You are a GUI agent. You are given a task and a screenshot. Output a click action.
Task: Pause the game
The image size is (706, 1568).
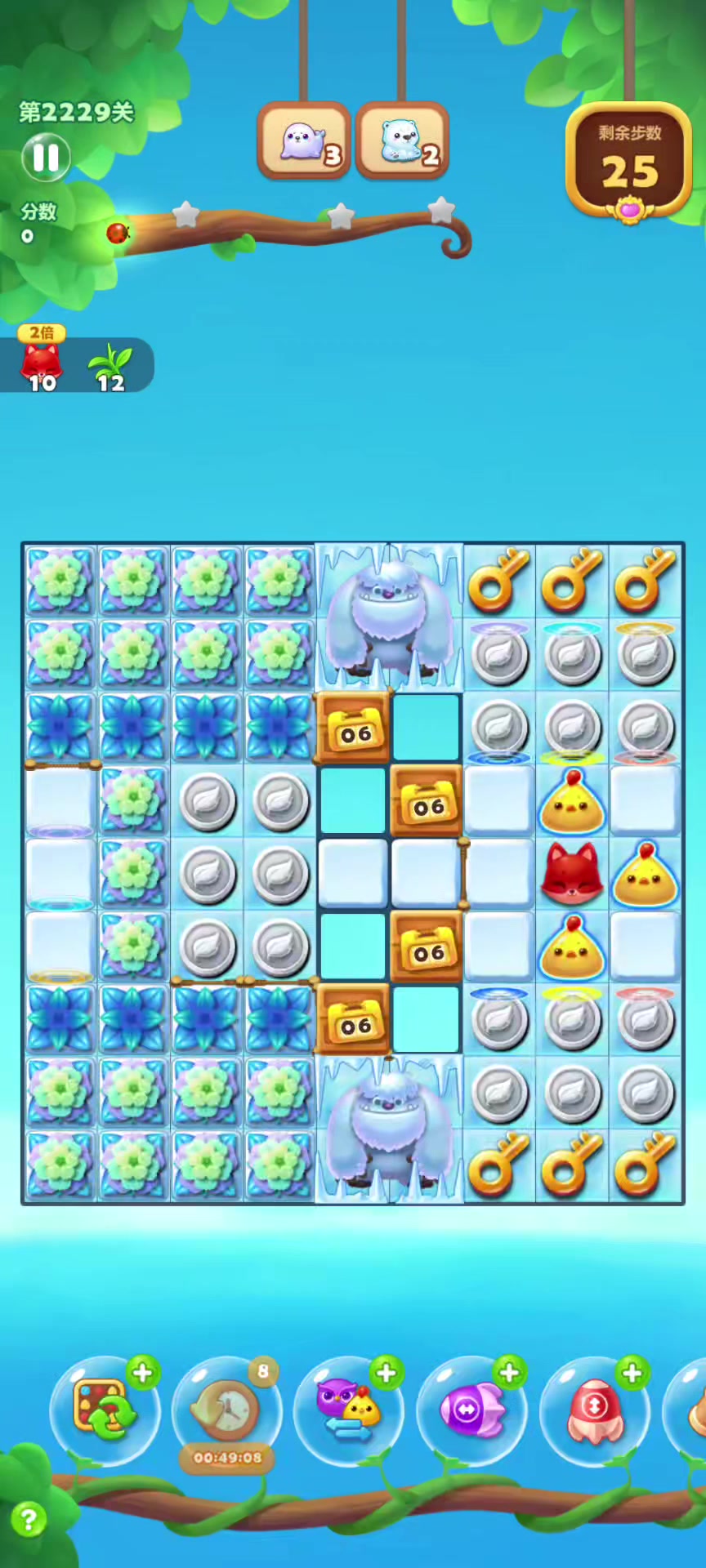46,157
